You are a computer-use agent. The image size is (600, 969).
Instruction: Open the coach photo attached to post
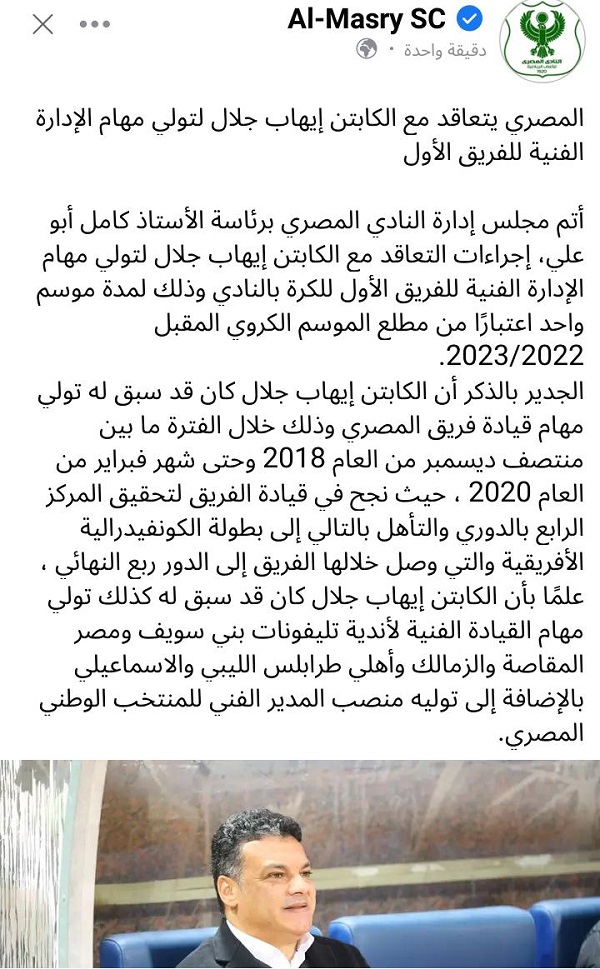tap(300, 865)
